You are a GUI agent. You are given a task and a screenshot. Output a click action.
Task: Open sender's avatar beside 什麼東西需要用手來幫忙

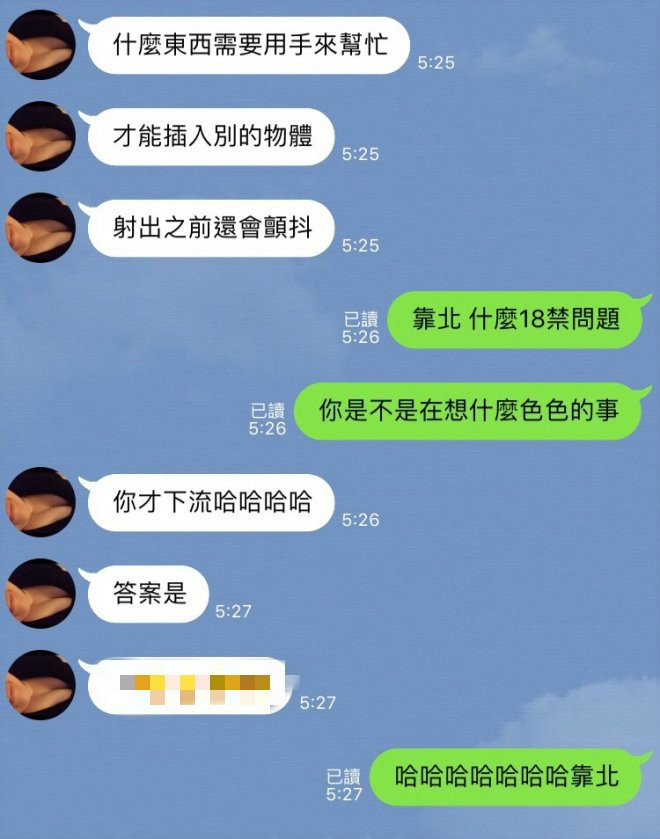[41, 45]
